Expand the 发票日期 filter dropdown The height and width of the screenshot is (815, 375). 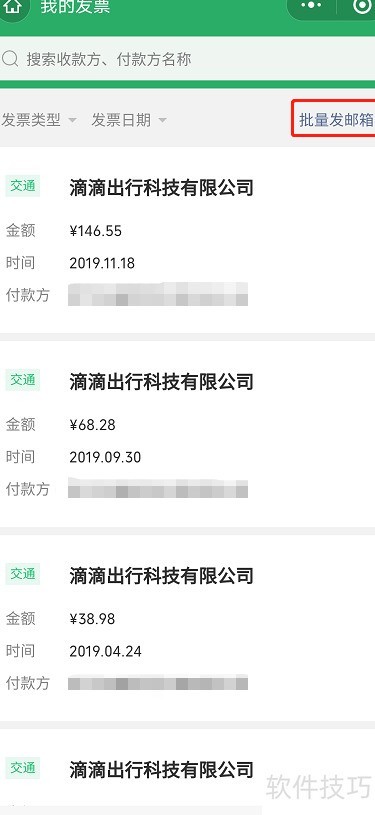(x=130, y=120)
